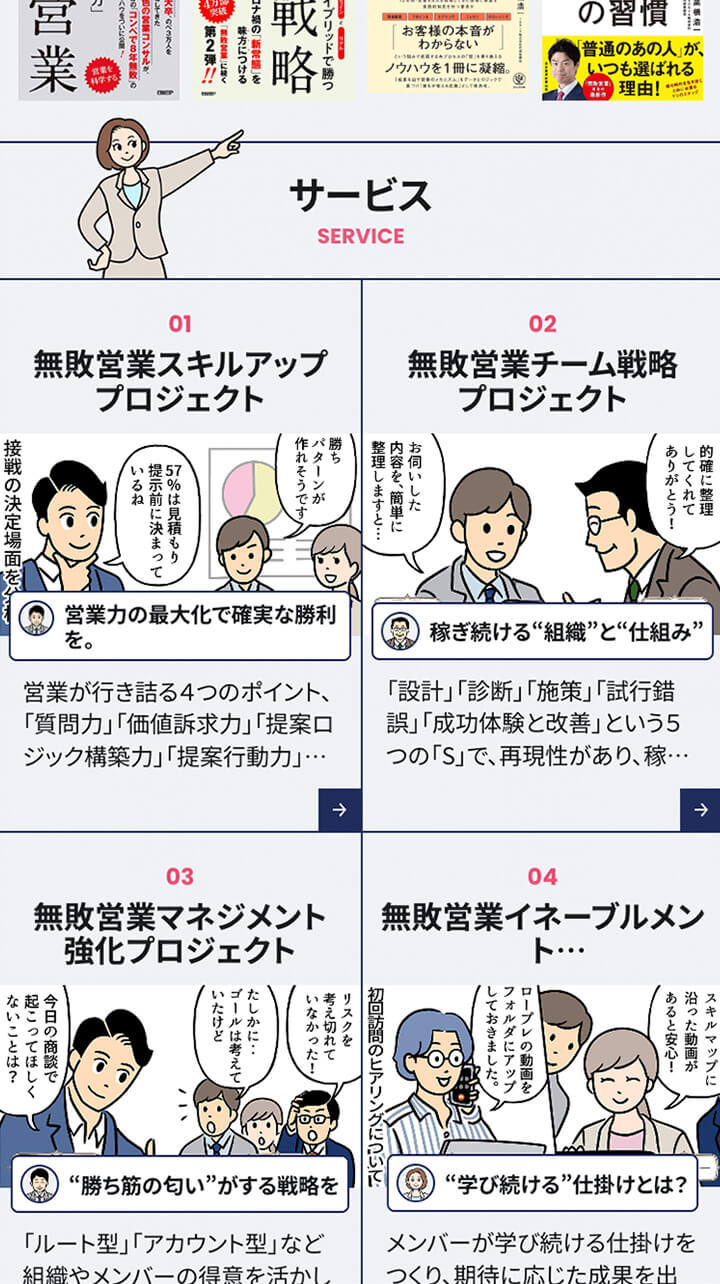This screenshot has width=720, height=1284.
Task: Tap the arrow button under チーム戦略 description
Action: click(x=699, y=810)
